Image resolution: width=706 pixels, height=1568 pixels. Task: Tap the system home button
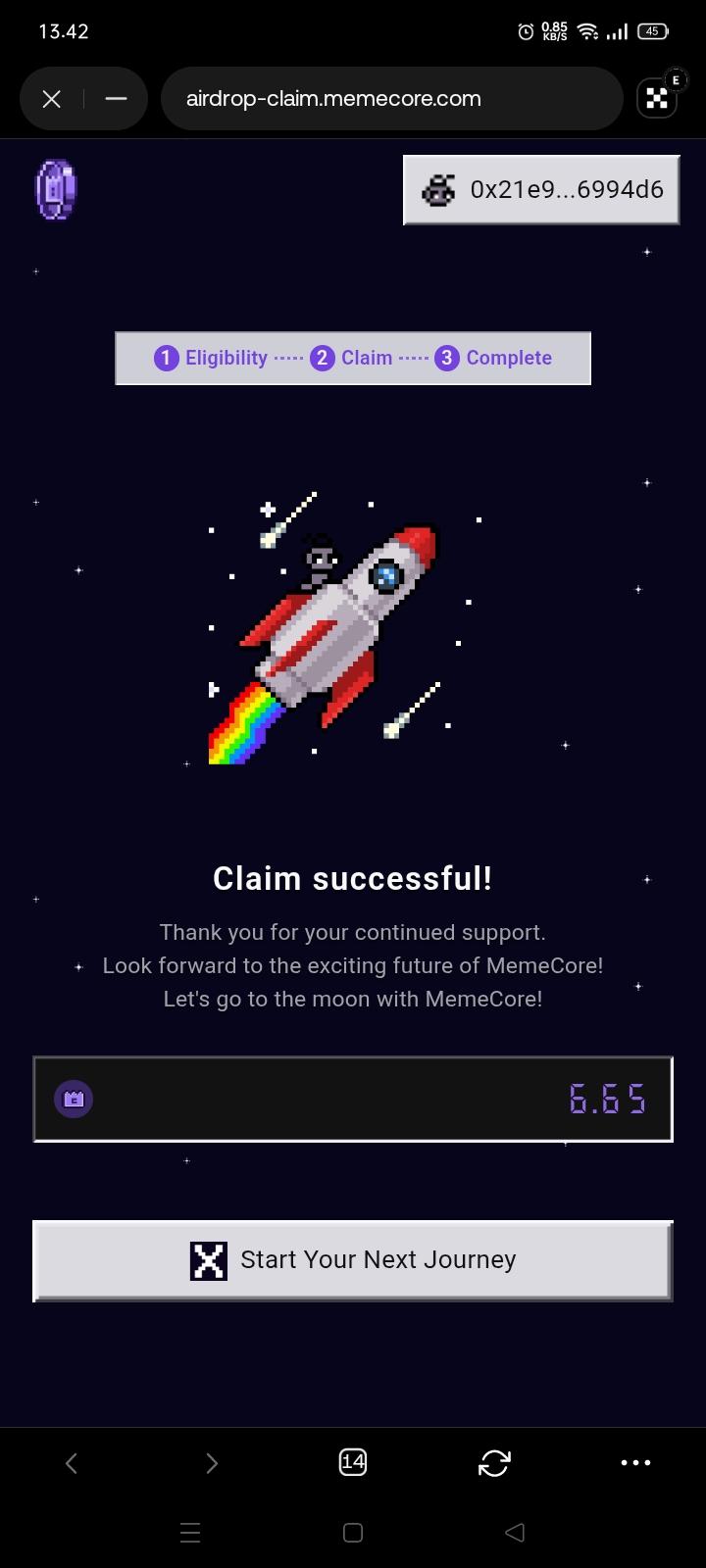click(353, 1533)
